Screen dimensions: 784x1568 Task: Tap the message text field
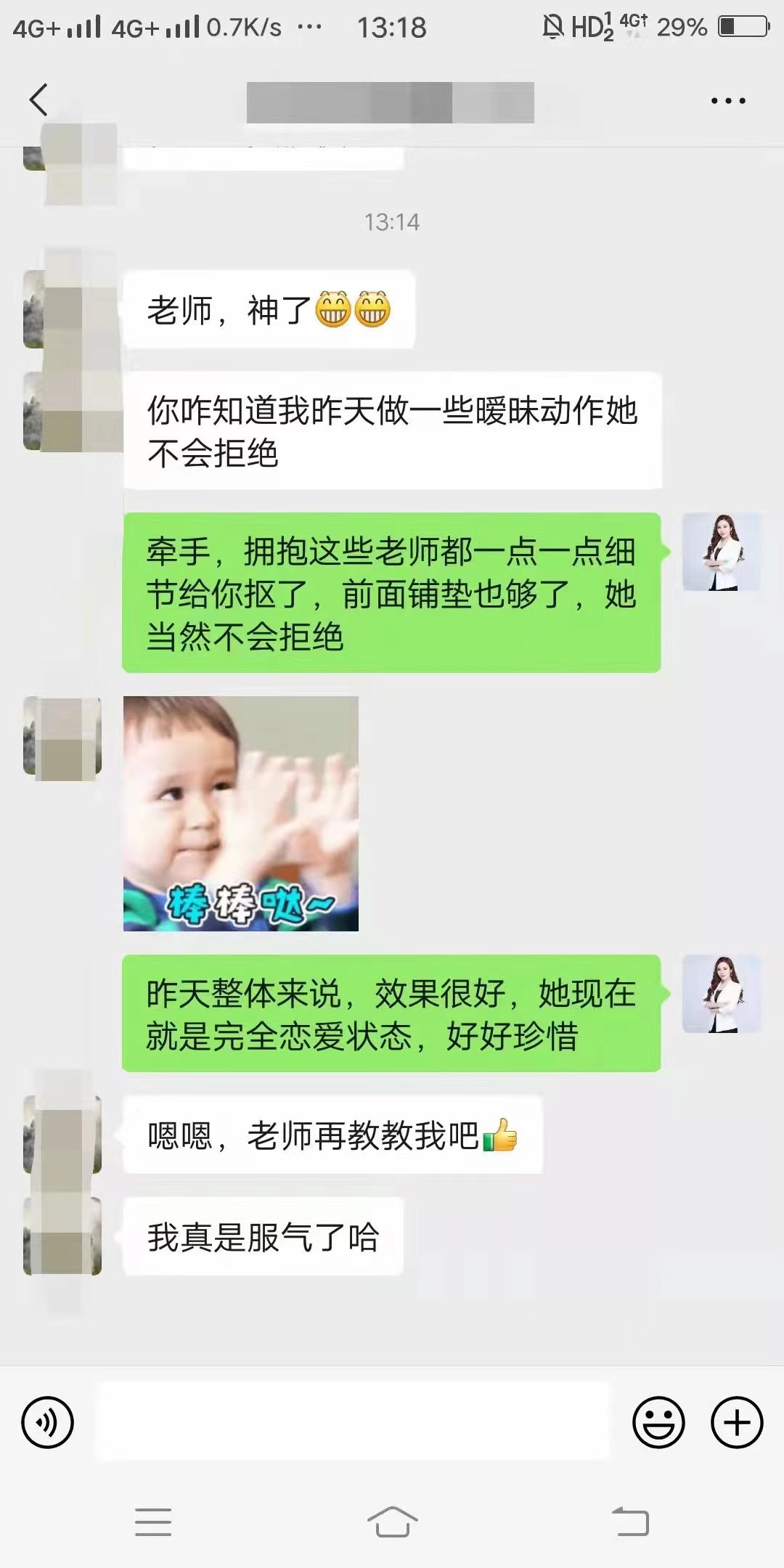click(354, 1421)
